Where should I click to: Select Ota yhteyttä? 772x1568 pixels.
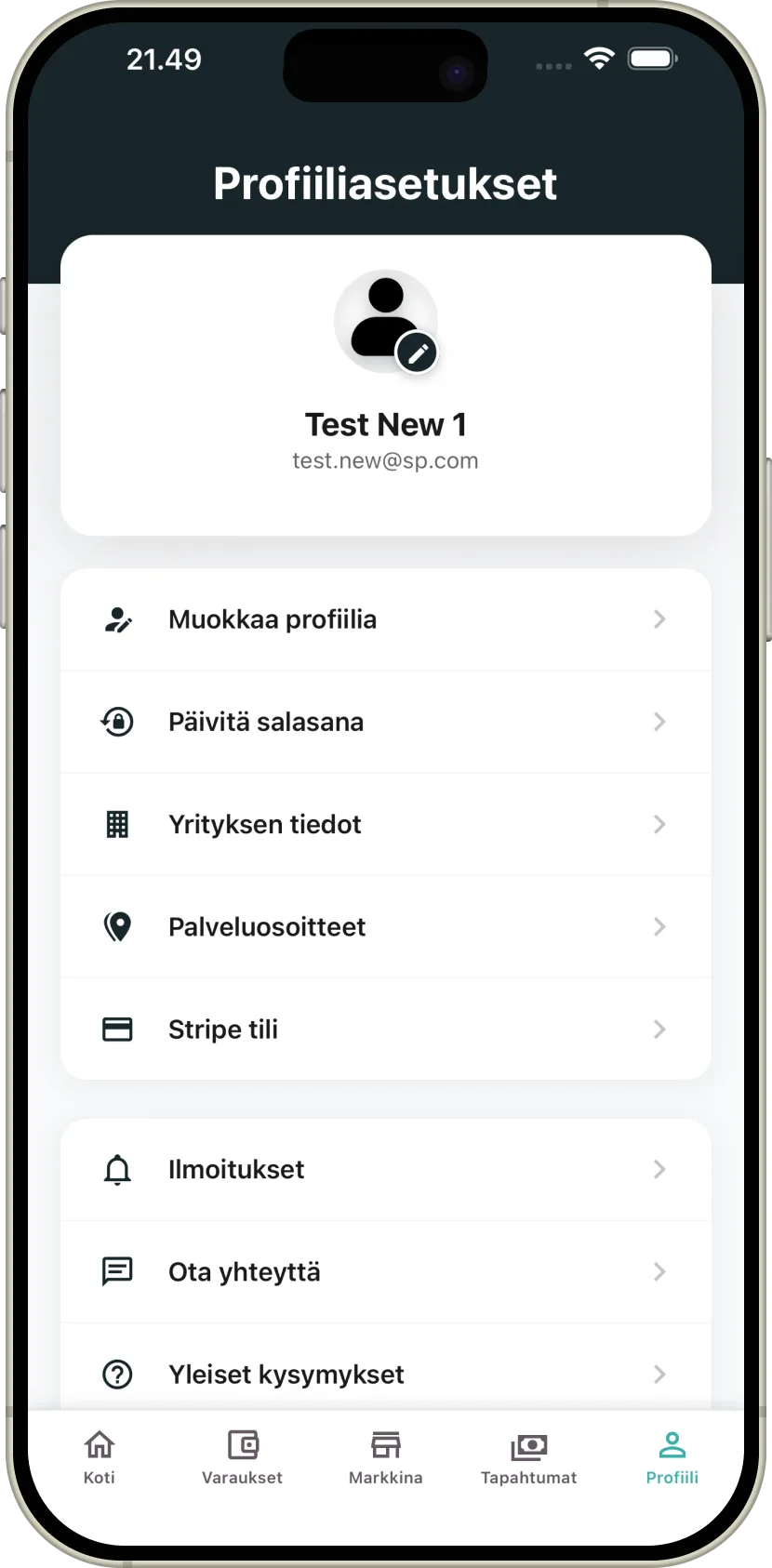pyautogui.click(x=385, y=1271)
